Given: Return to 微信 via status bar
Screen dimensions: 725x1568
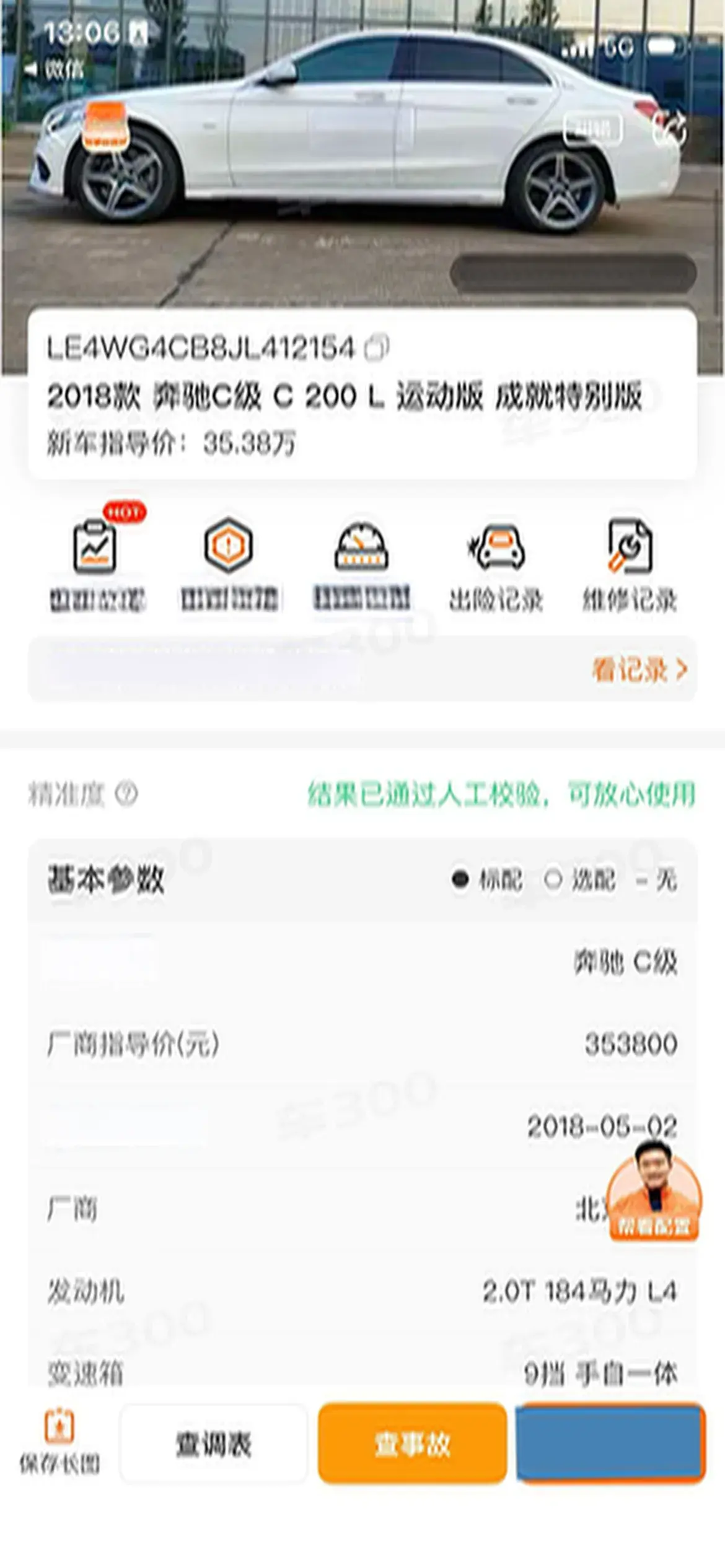Looking at the screenshot, I should click(55, 69).
